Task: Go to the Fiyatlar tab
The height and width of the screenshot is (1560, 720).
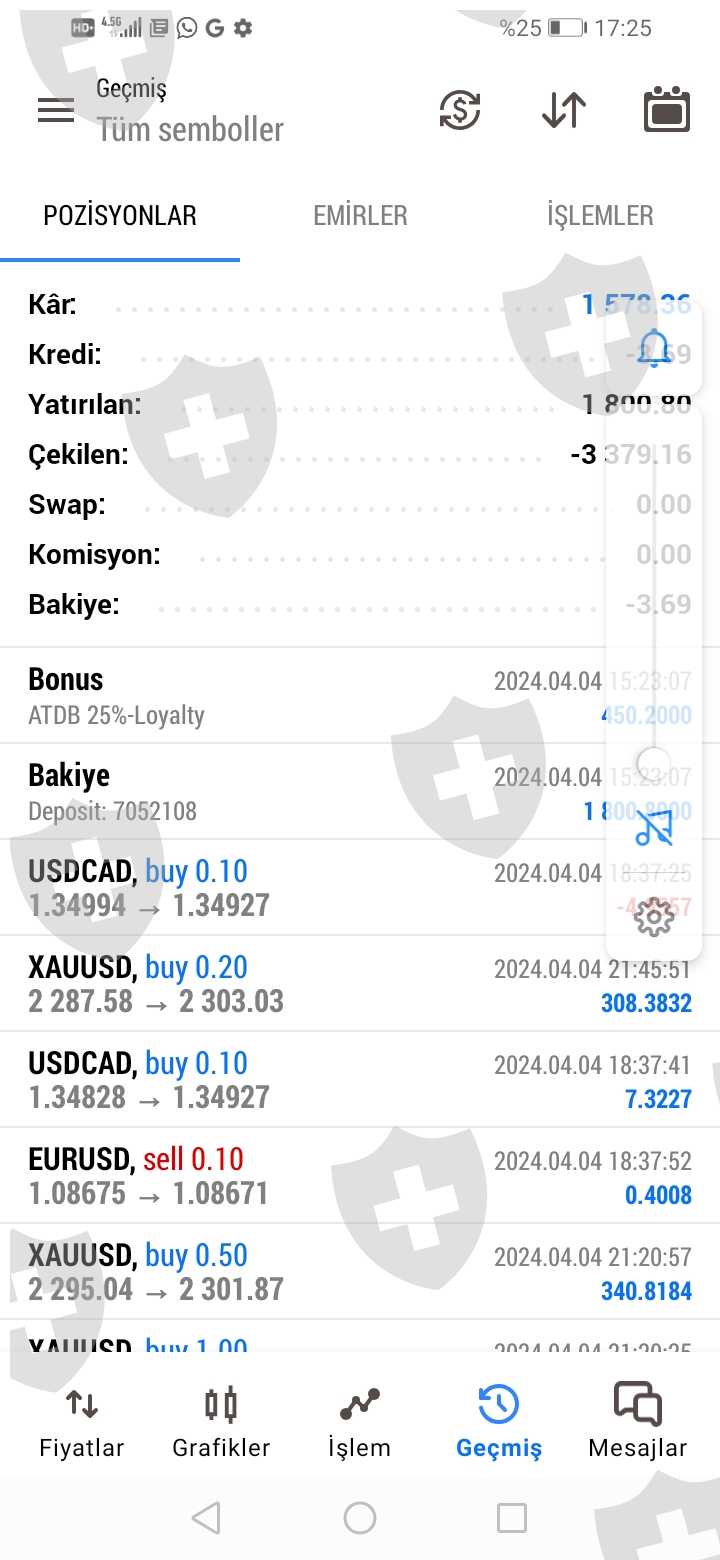Action: pyautogui.click(x=82, y=1422)
